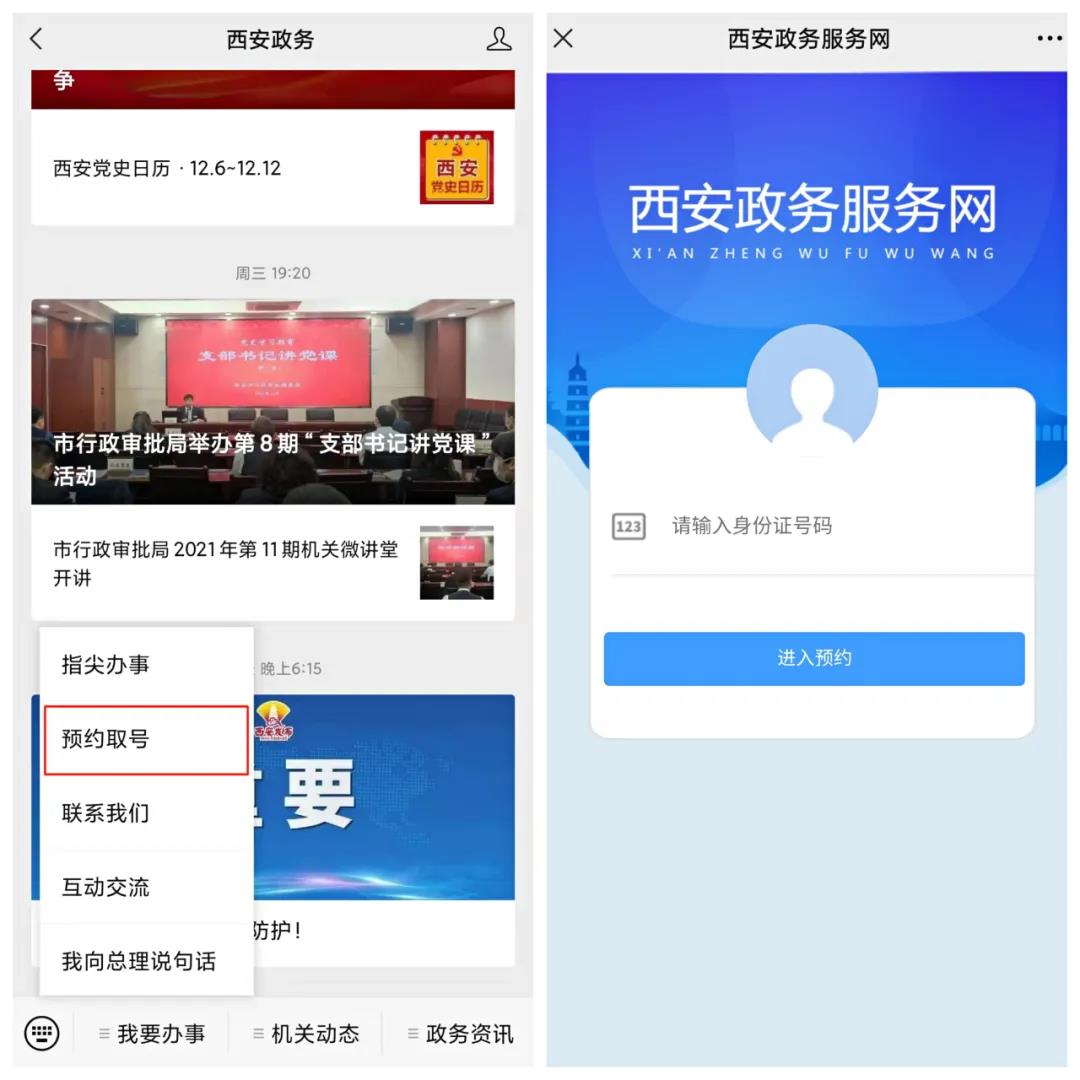1080x1080 pixels.
Task: Choose 预约取号 in the popup menu
Action: [146, 739]
